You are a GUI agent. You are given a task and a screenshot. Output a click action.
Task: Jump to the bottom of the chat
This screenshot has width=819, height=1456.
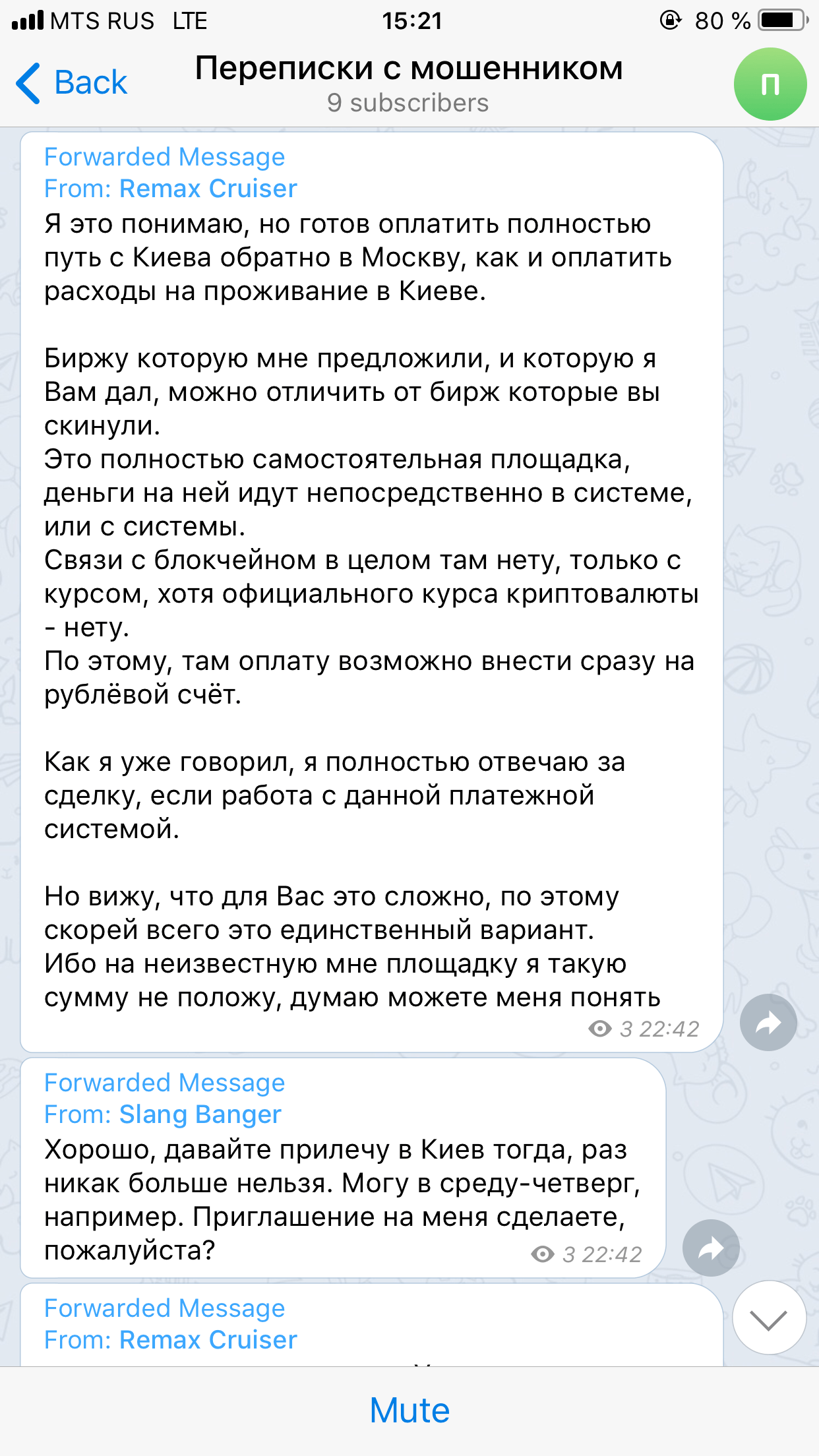tap(769, 1318)
